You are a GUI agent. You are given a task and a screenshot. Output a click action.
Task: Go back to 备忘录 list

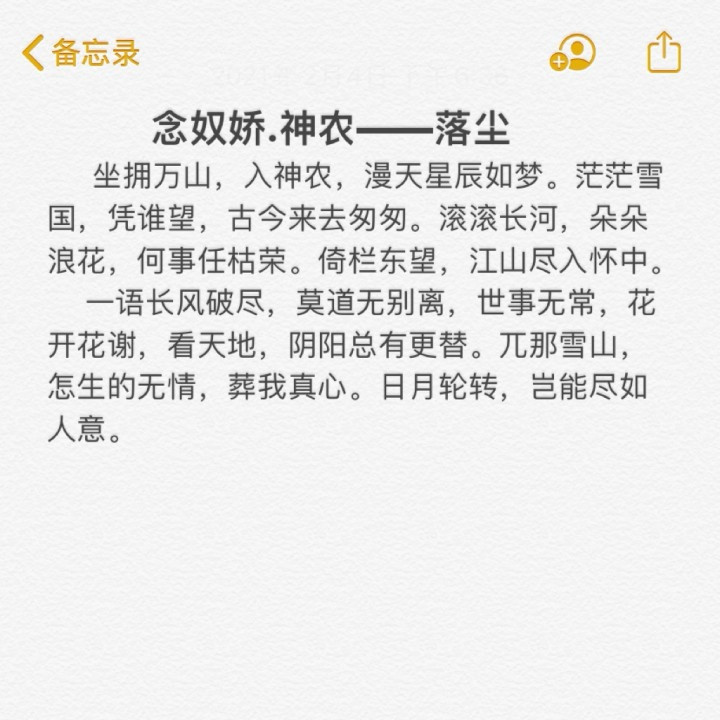tap(81, 52)
